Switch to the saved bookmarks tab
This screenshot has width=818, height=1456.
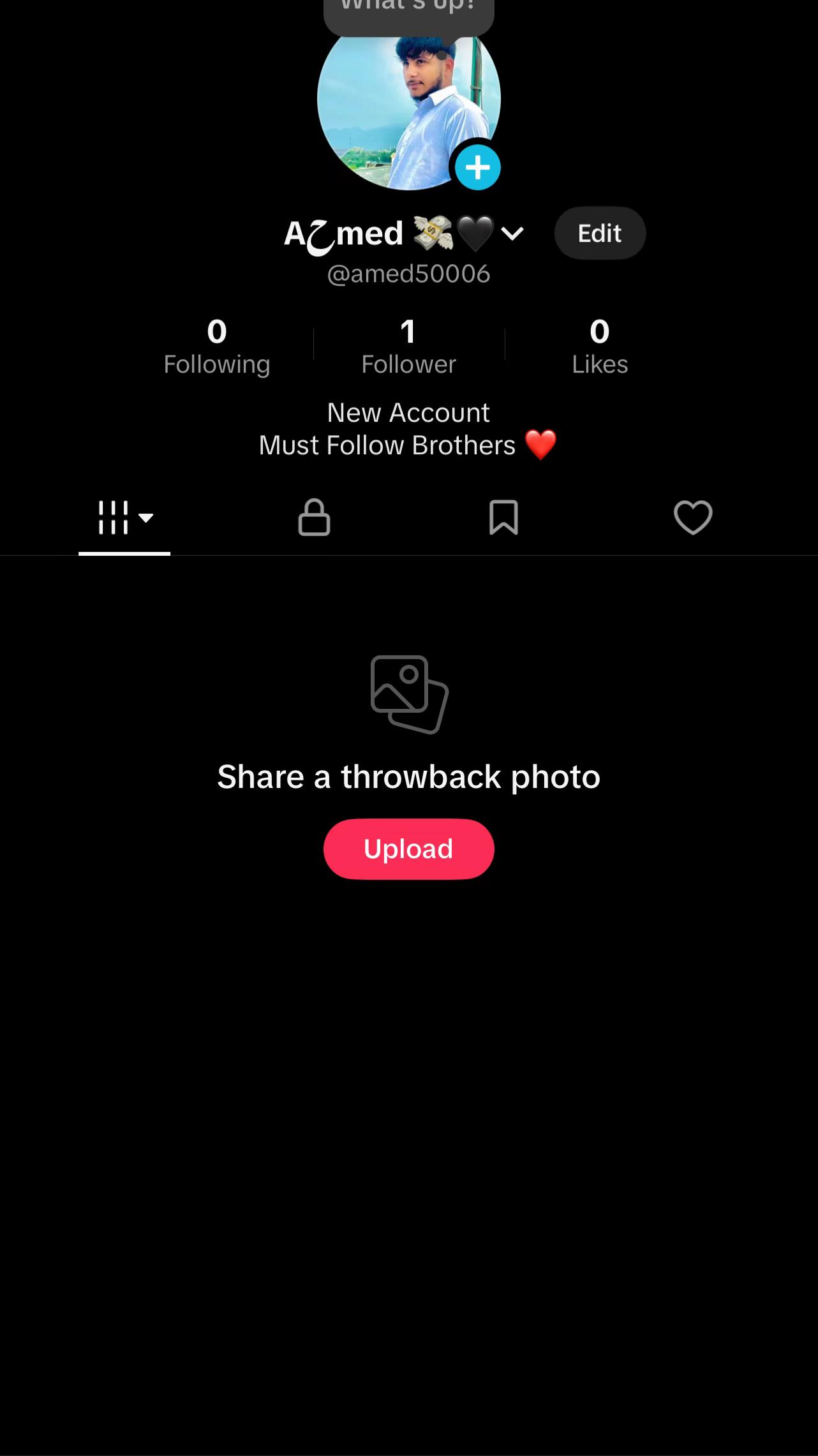coord(503,517)
